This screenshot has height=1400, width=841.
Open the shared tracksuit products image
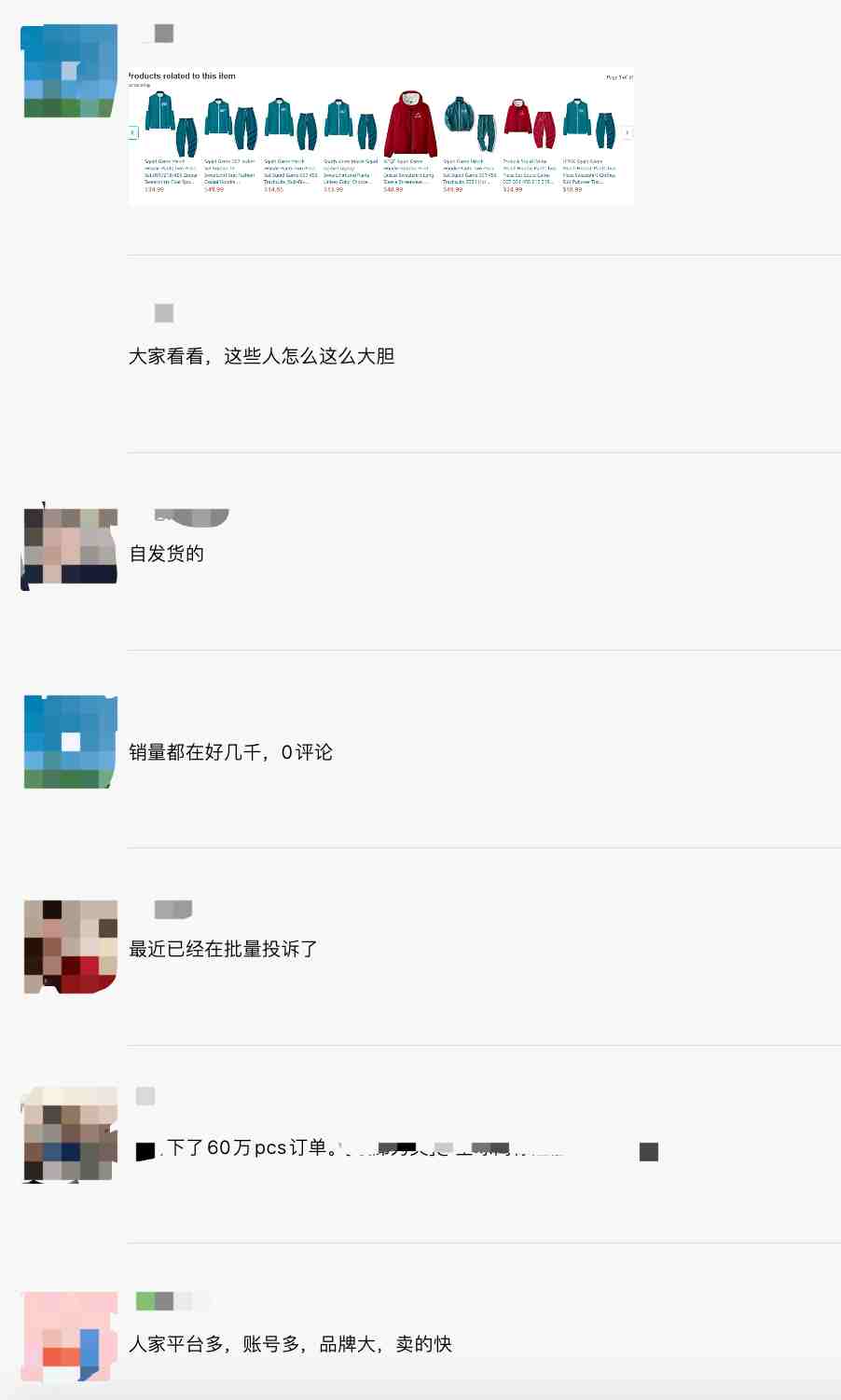(380, 136)
